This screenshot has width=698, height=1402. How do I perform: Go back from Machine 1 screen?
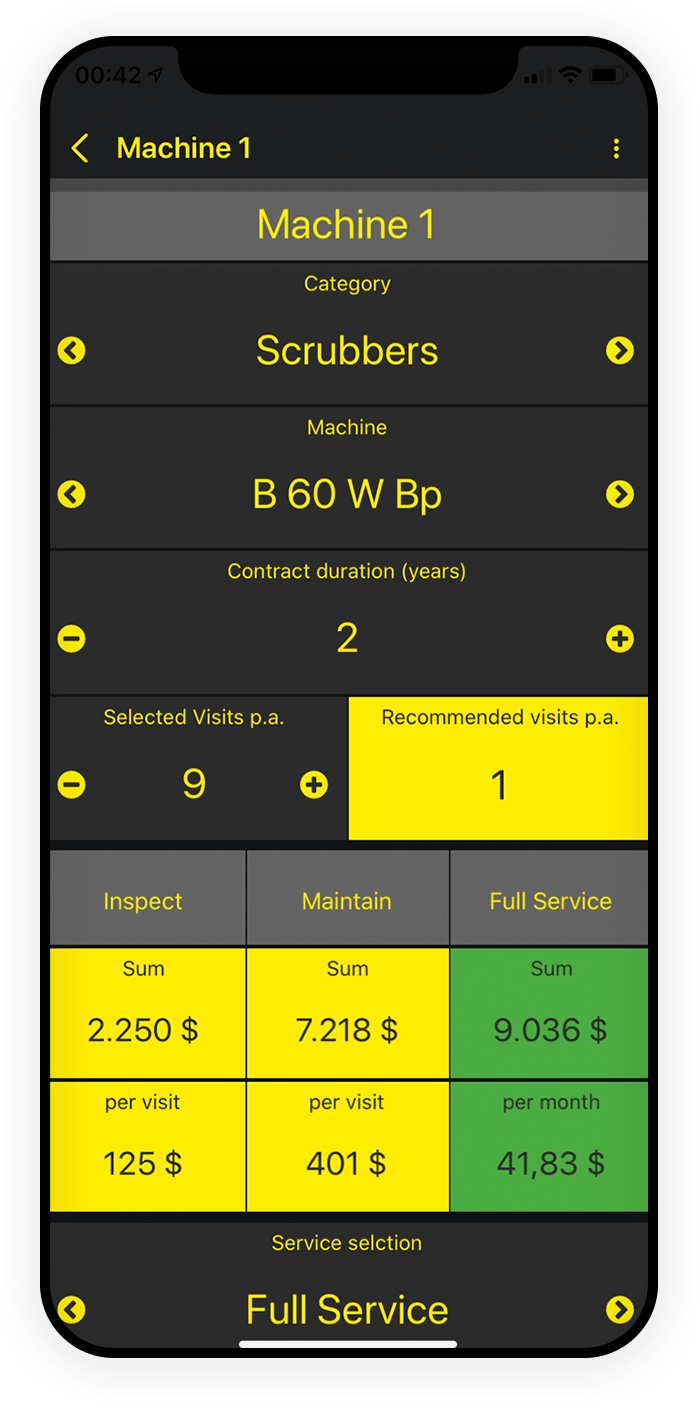pos(81,149)
